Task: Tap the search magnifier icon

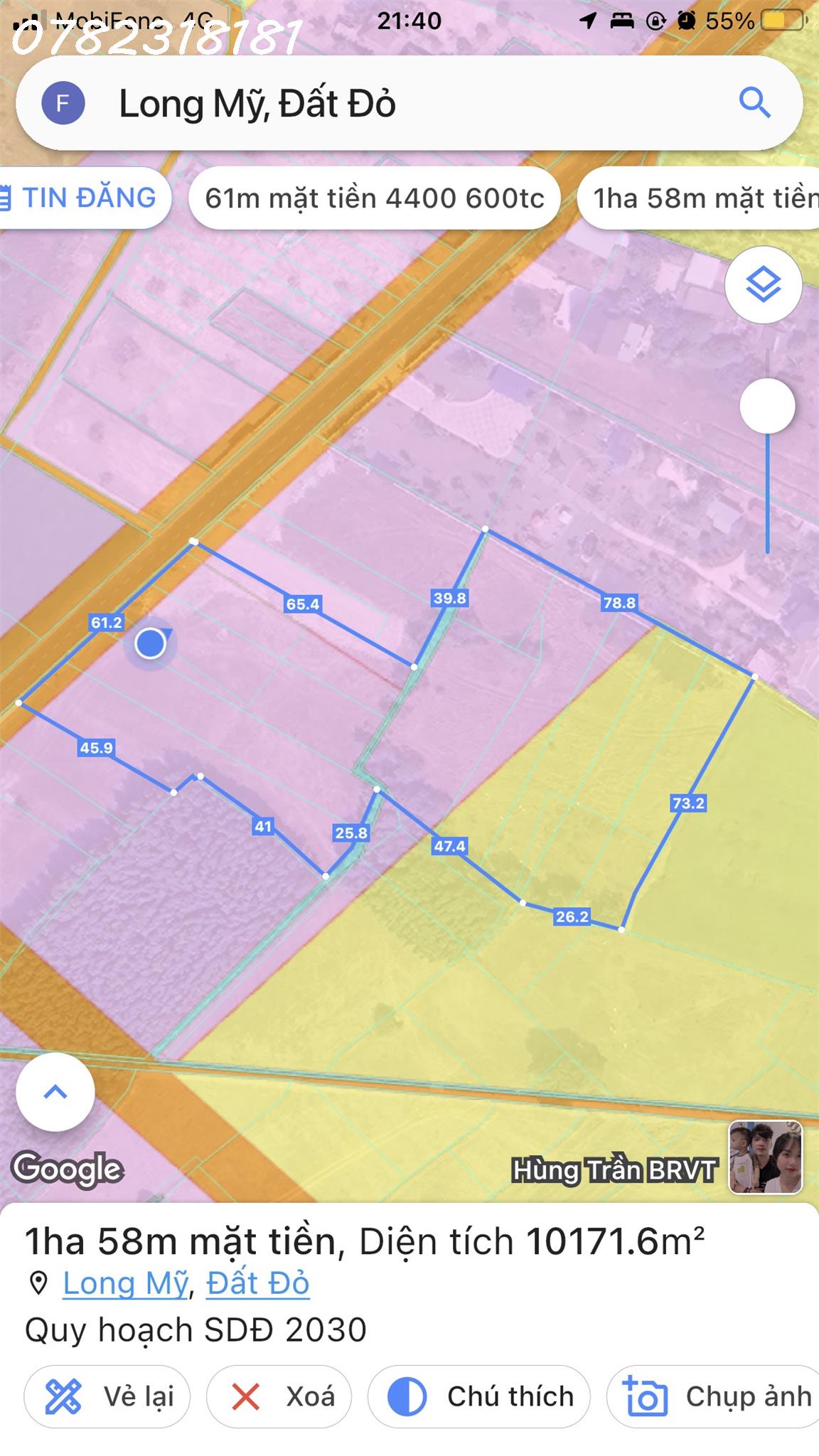Action: (754, 103)
